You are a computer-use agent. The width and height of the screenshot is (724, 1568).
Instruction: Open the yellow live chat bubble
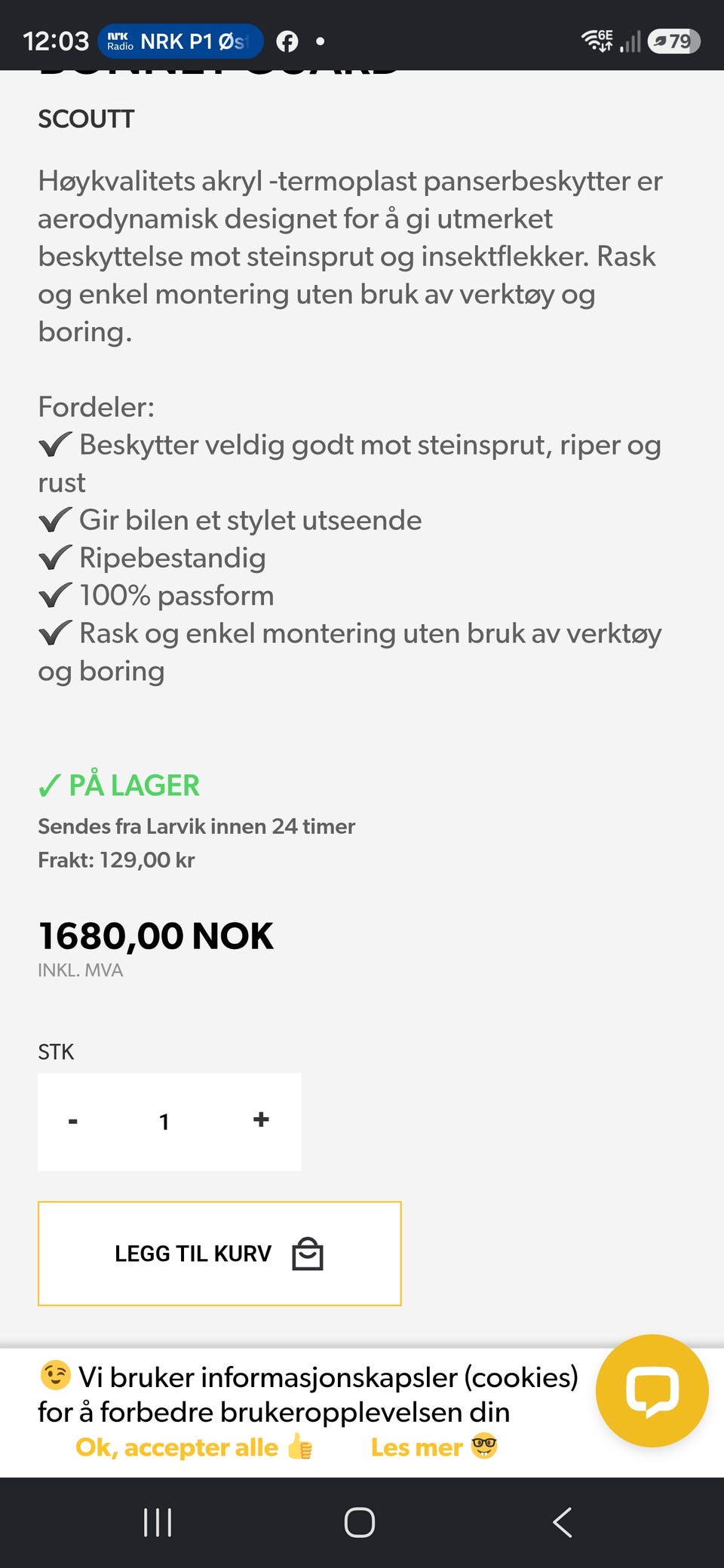pos(652,1391)
